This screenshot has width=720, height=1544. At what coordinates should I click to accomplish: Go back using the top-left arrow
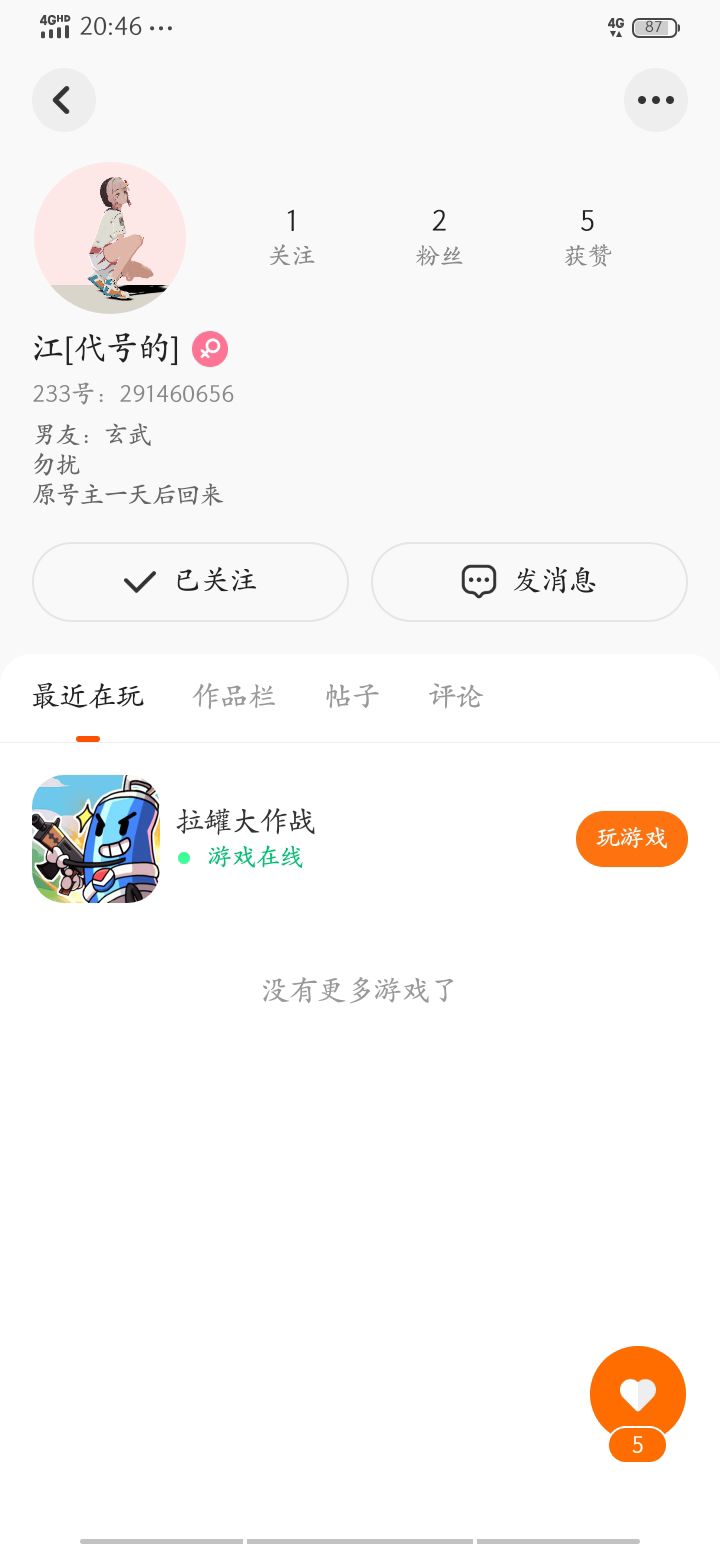point(63,100)
